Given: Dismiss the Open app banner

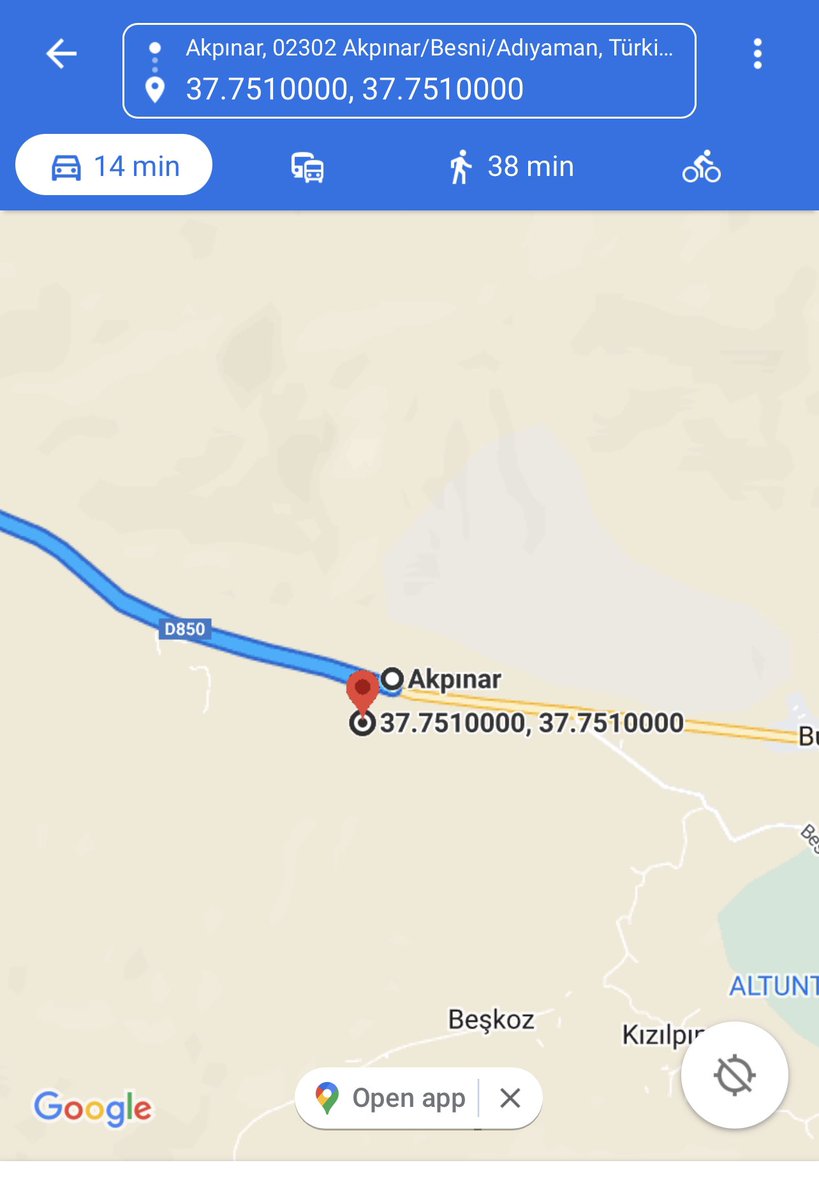Looking at the screenshot, I should pyautogui.click(x=510, y=1098).
